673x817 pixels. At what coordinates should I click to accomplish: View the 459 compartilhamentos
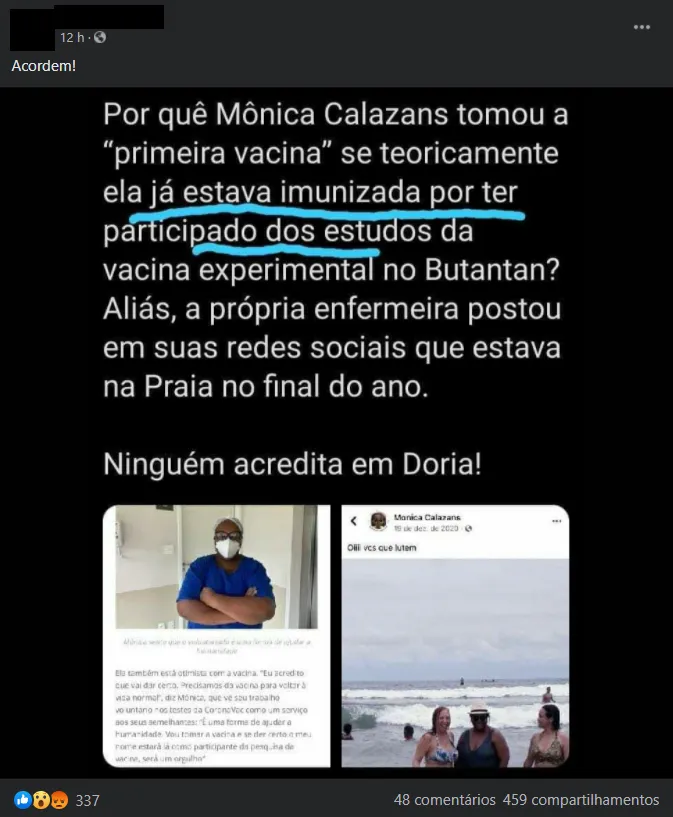[x=595, y=800]
